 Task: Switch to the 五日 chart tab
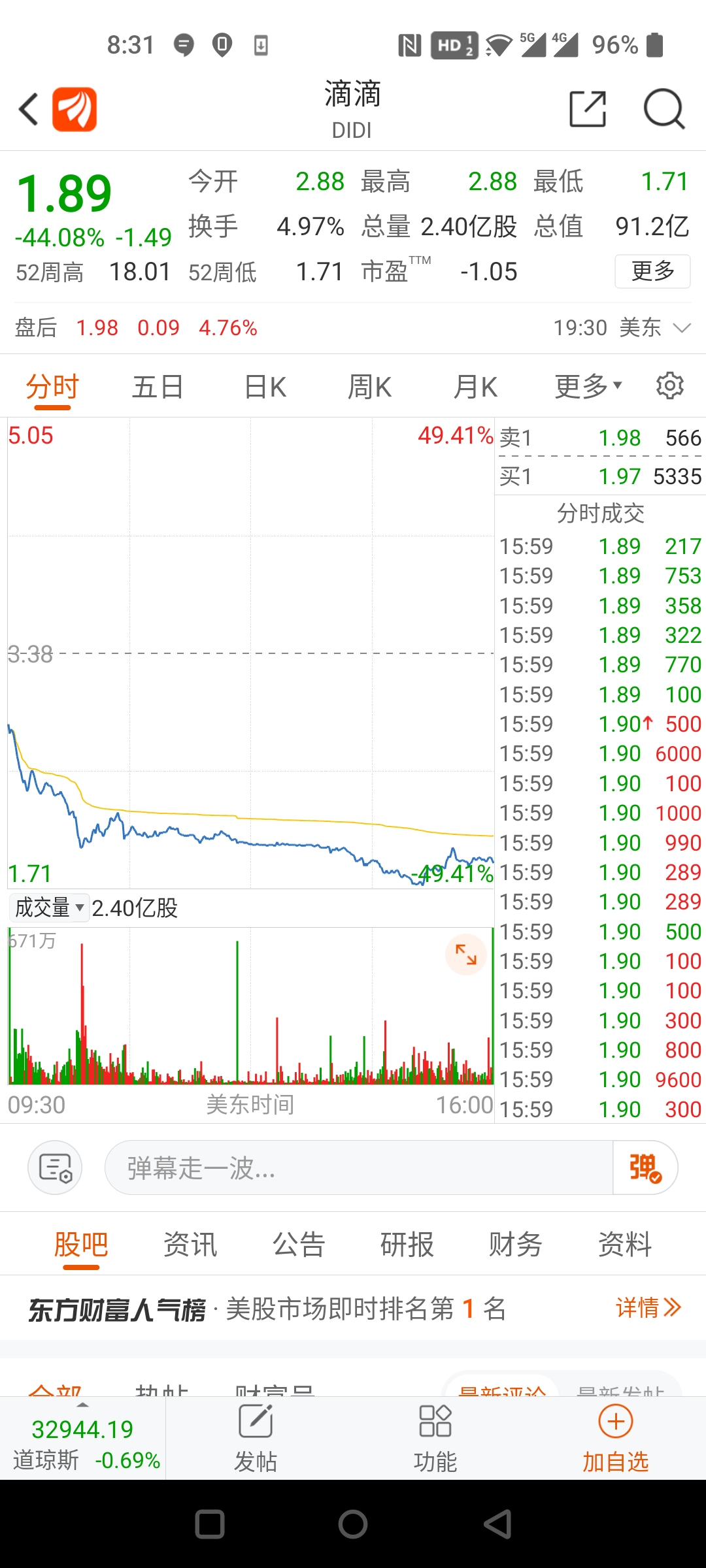tap(158, 387)
